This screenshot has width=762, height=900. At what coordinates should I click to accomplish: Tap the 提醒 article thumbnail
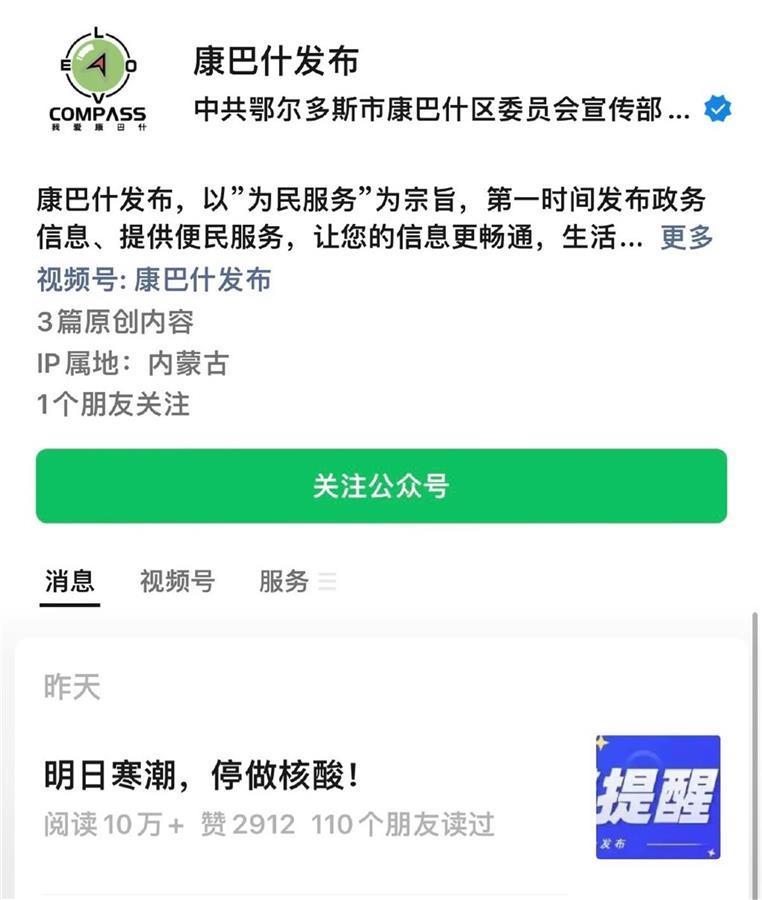tap(657, 796)
